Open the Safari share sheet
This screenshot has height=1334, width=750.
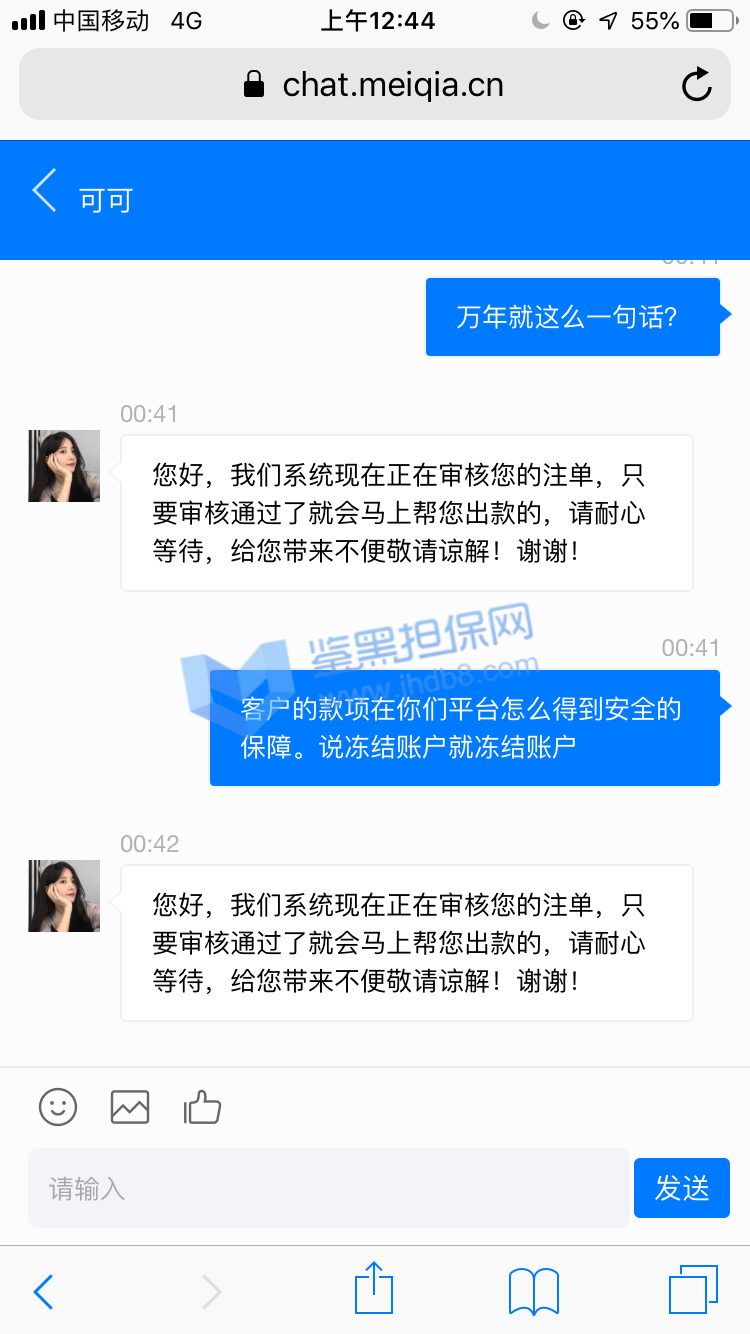[x=374, y=1289]
